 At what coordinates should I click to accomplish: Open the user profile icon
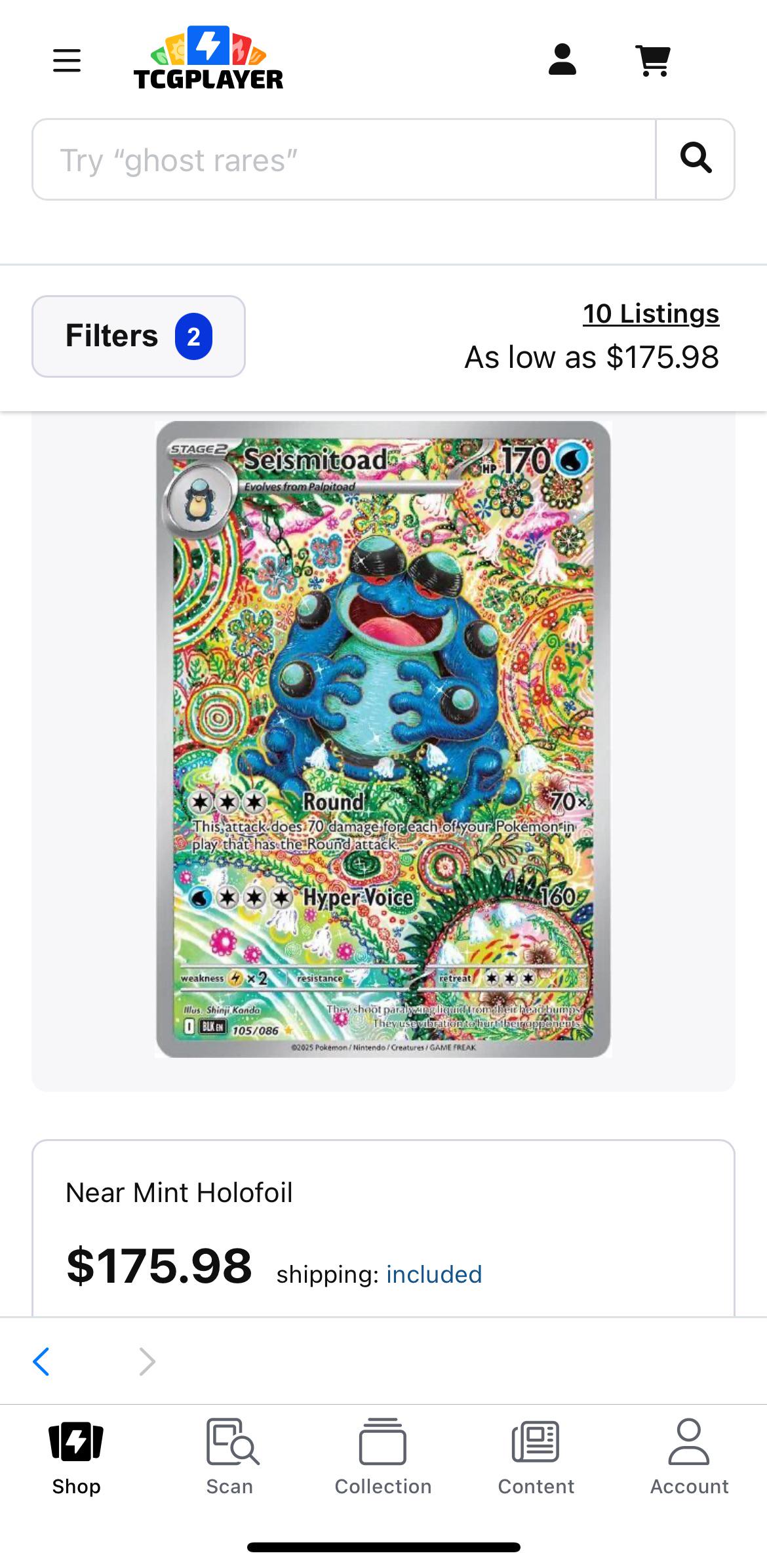[562, 60]
